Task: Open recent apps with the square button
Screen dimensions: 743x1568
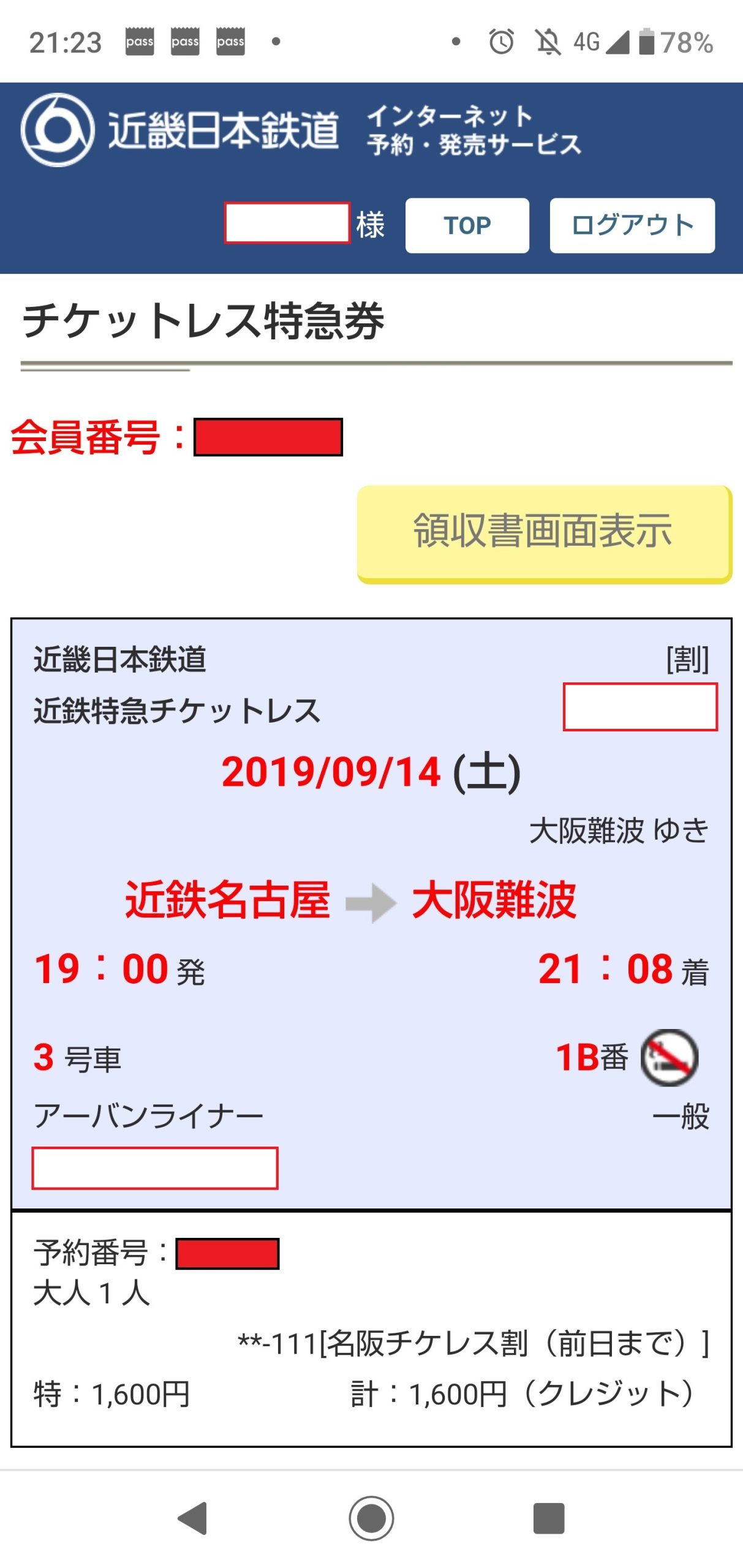Action: [x=548, y=1518]
